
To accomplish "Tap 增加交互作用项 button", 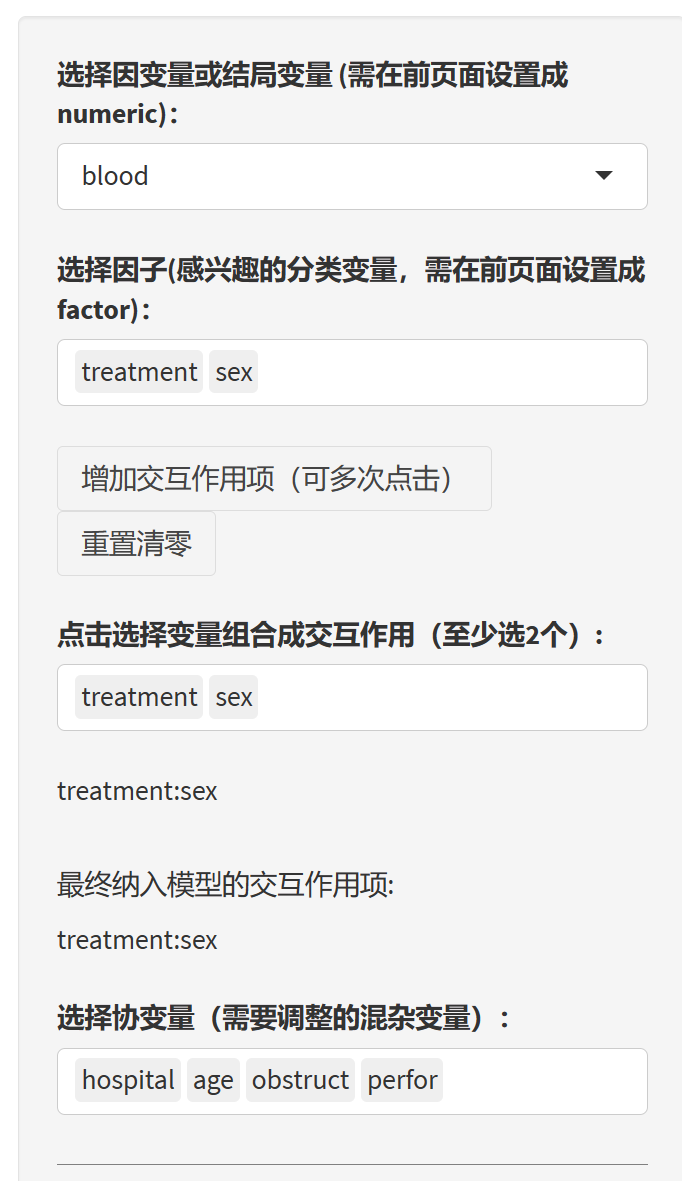I will click(x=274, y=479).
